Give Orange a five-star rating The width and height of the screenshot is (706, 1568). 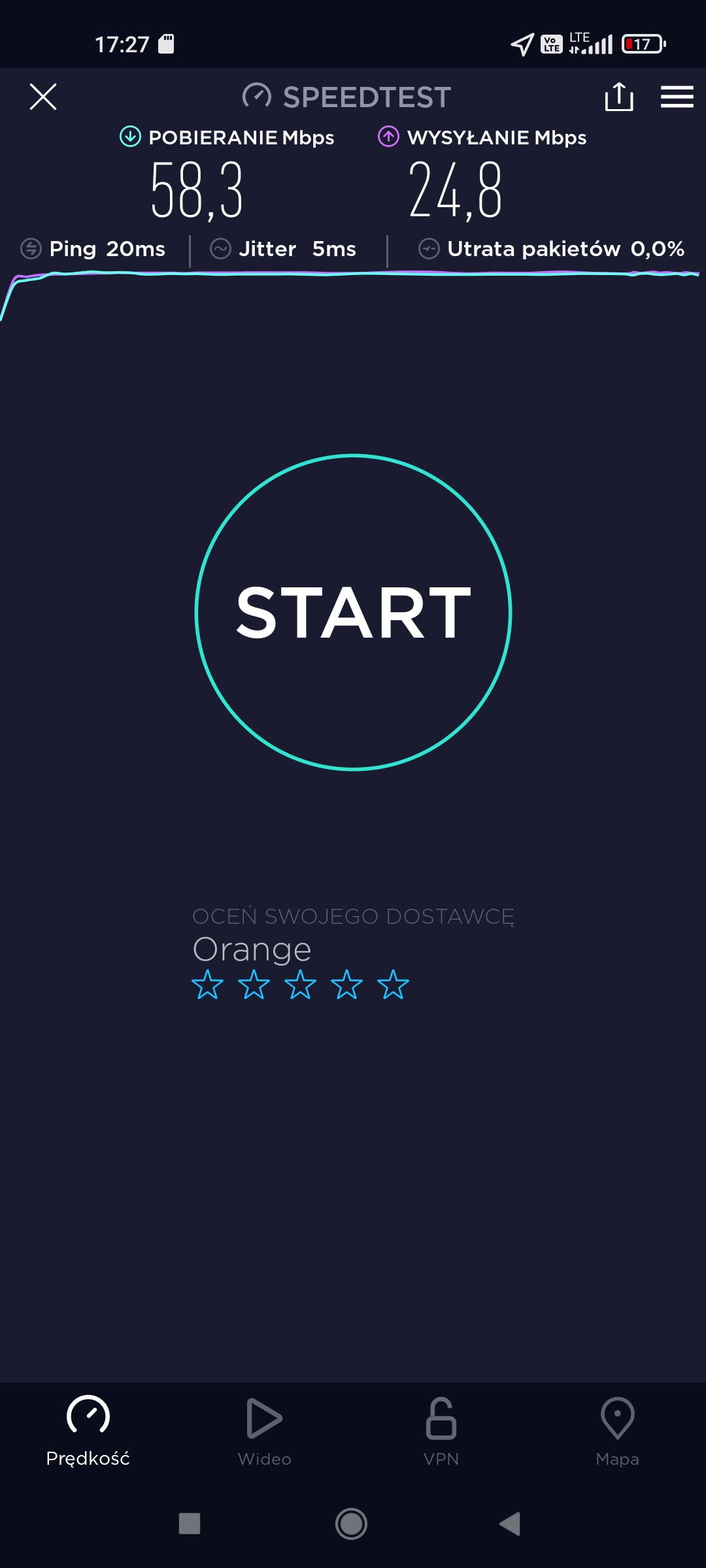(394, 985)
